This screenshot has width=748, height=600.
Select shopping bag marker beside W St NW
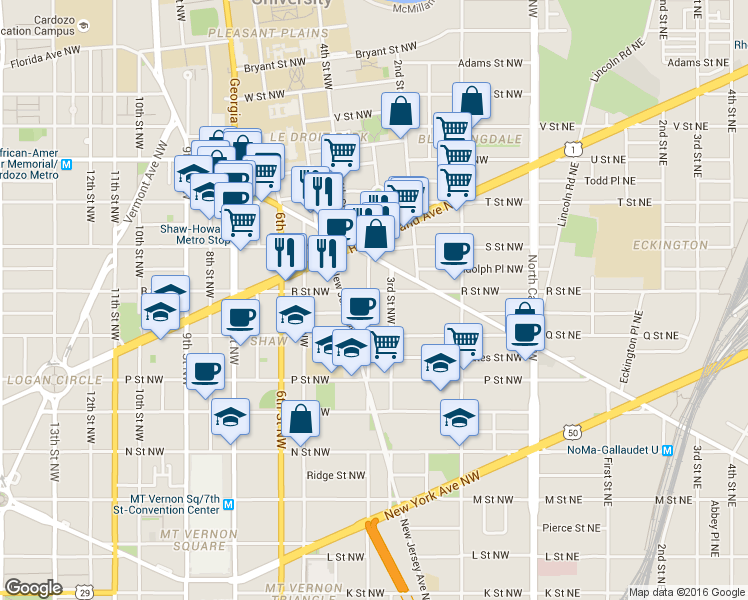(x=471, y=102)
